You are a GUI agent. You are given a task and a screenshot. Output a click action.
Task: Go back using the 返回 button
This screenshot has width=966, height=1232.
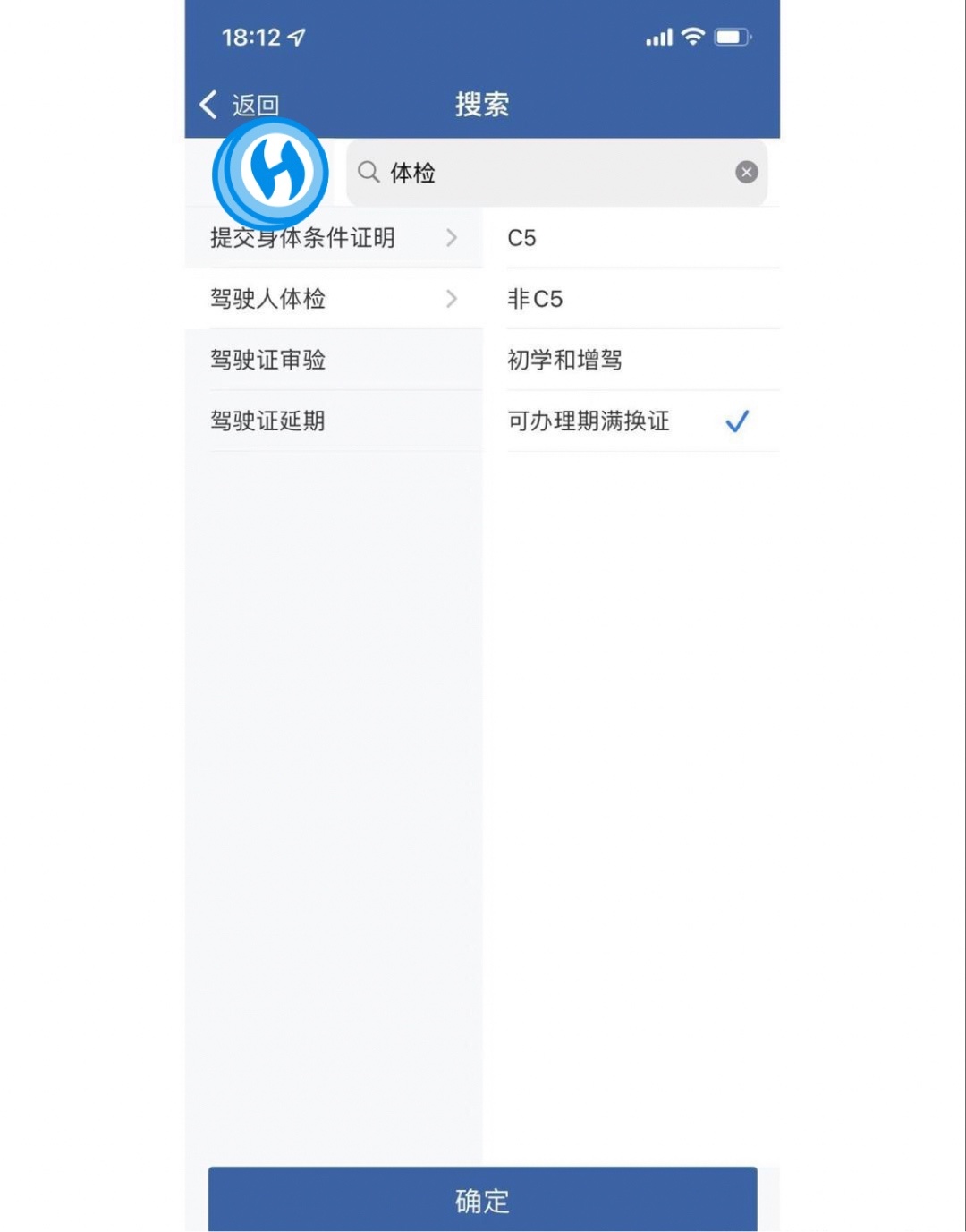[240, 105]
